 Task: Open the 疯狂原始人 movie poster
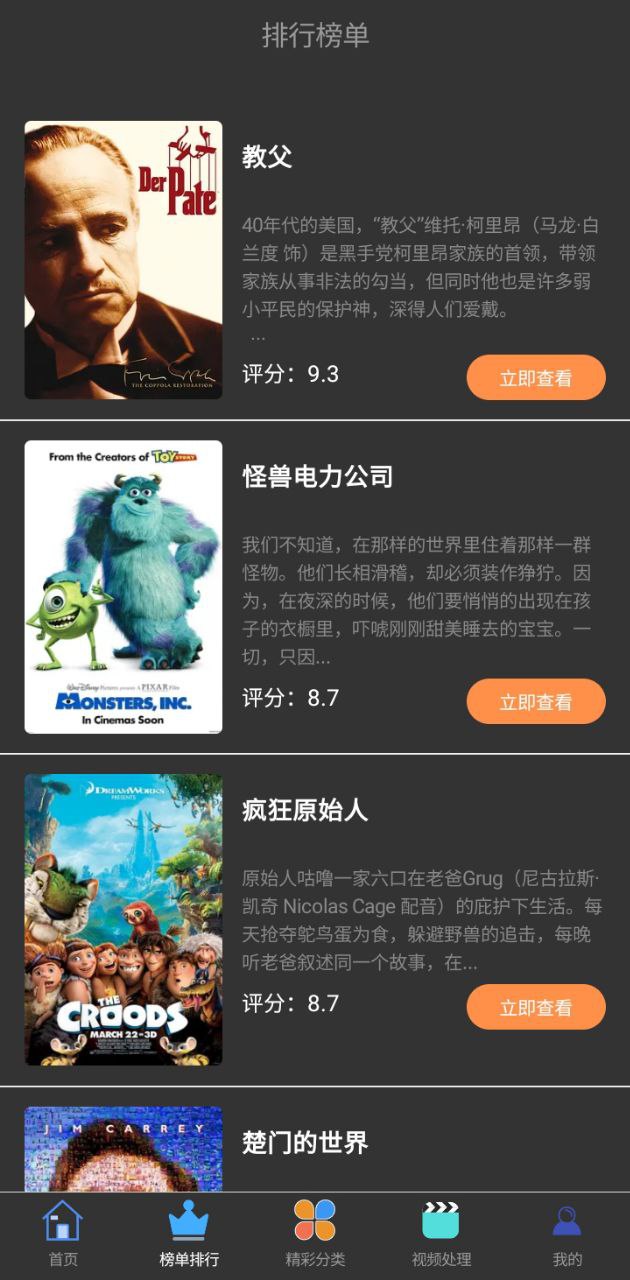[123, 919]
